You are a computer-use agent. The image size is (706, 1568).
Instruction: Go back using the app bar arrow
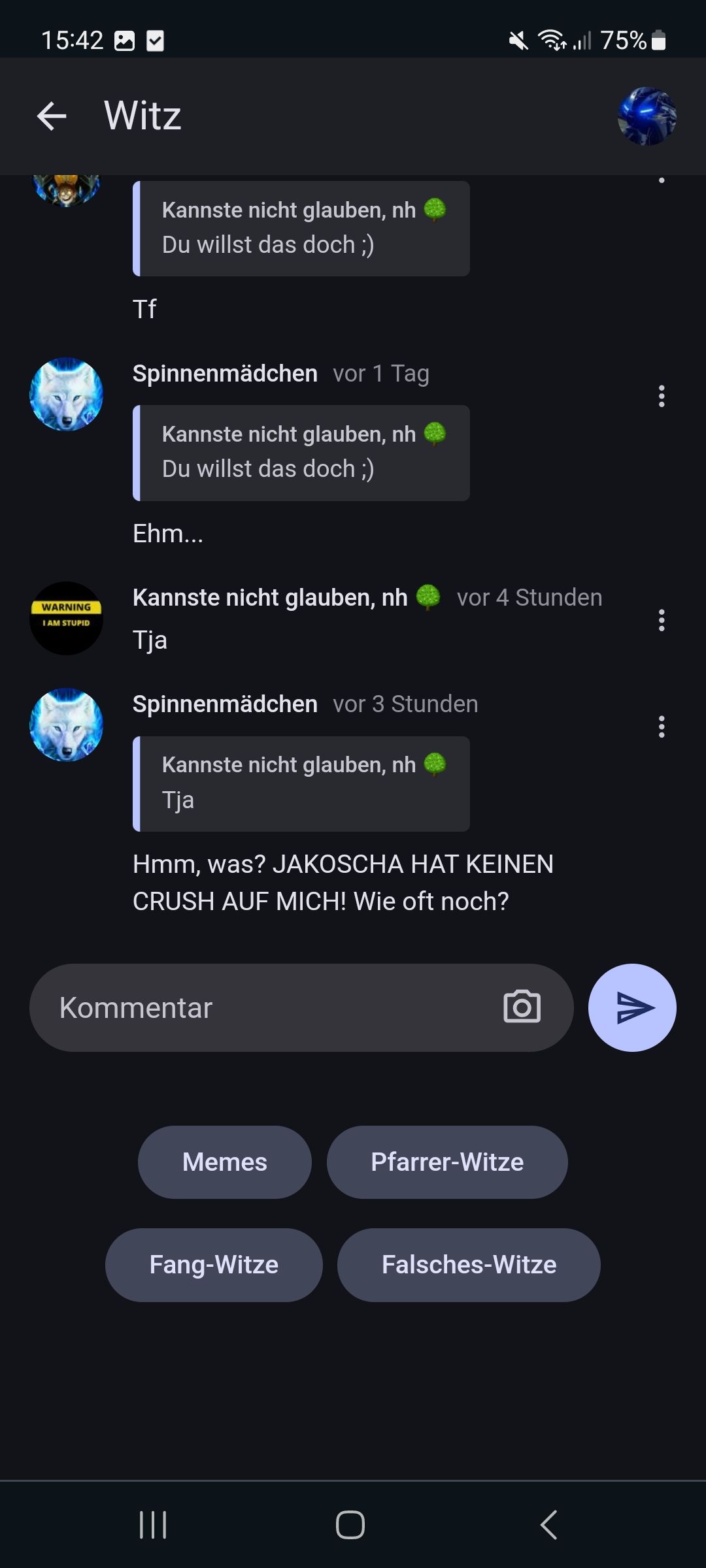pyautogui.click(x=52, y=116)
